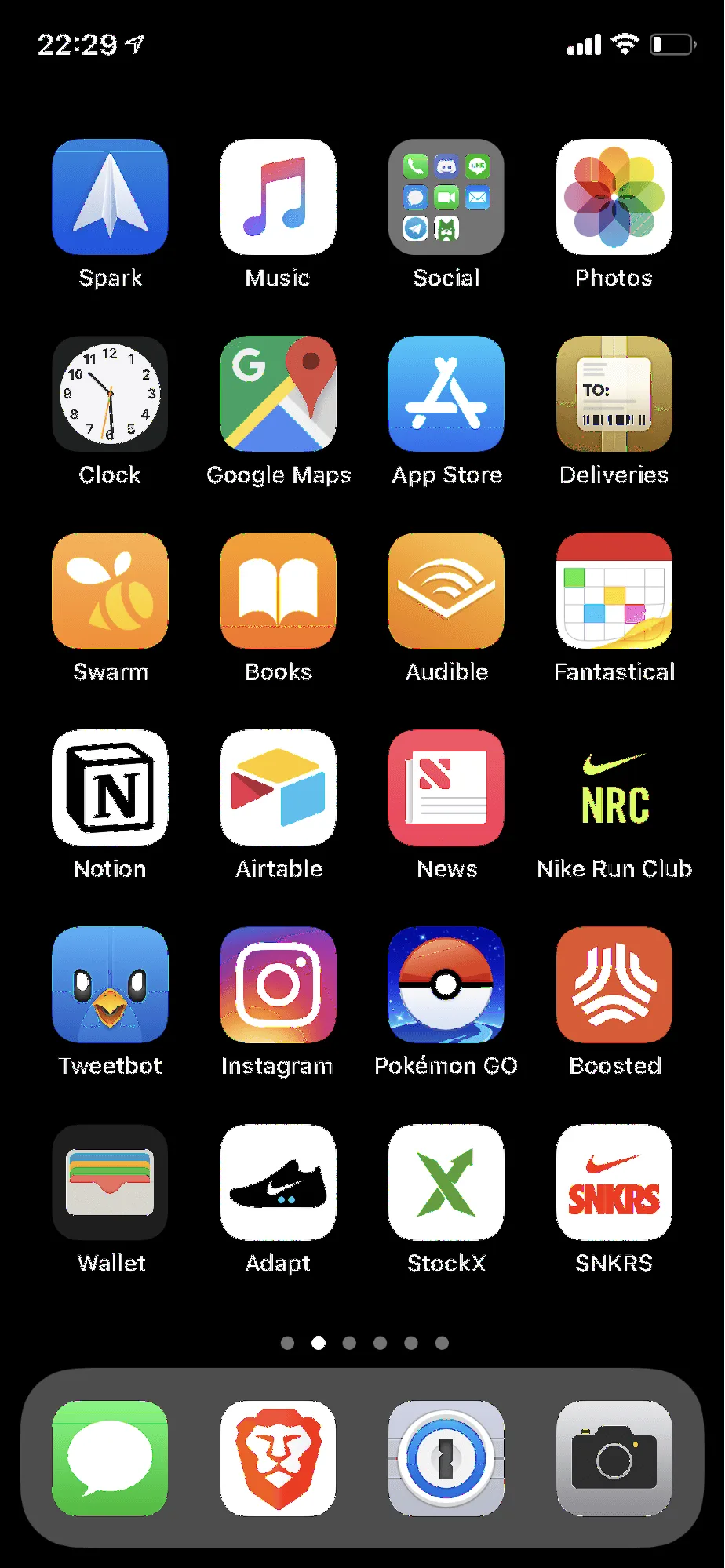The height and width of the screenshot is (1568, 725).
Task: Open Messages from the dock
Action: (x=110, y=1458)
